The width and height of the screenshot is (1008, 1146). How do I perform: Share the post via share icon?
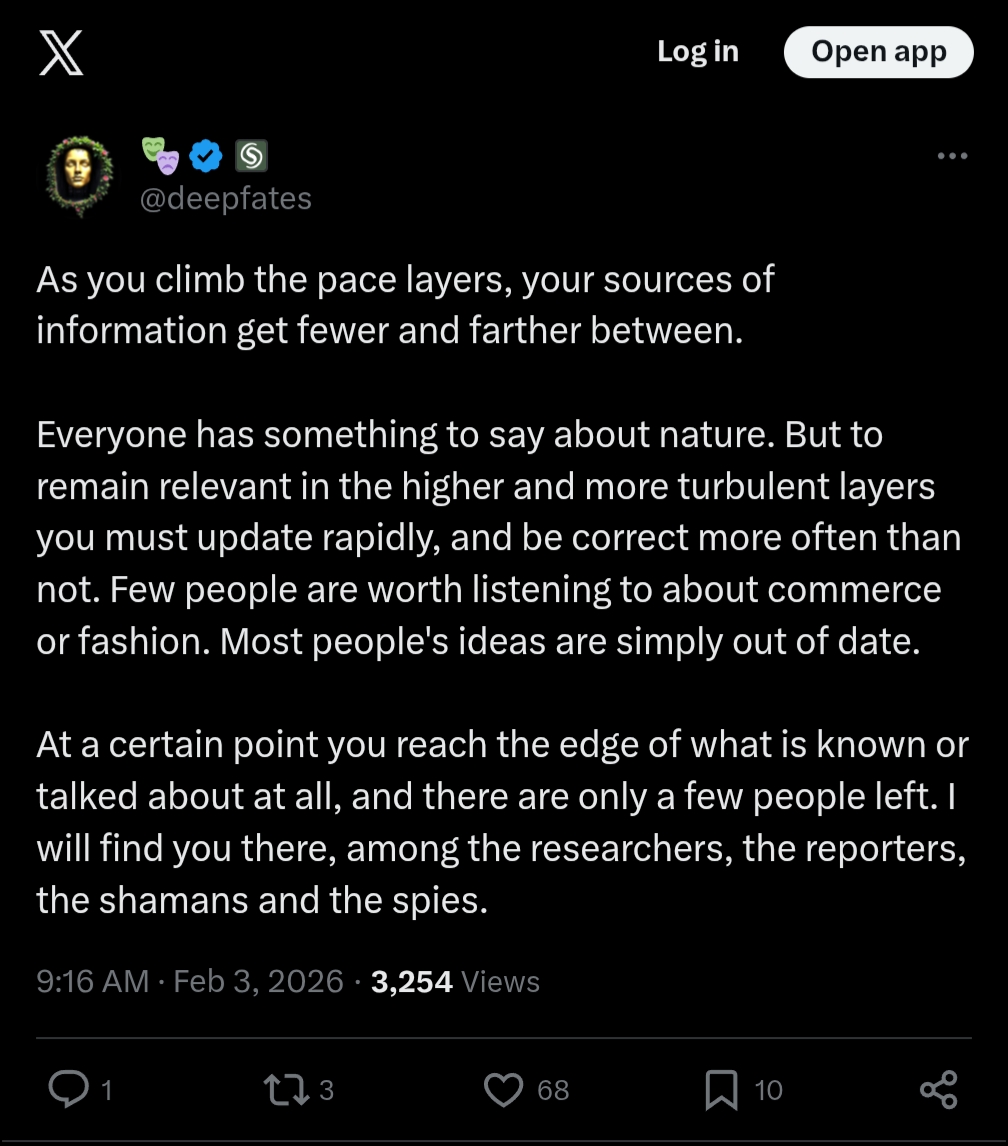point(938,1089)
